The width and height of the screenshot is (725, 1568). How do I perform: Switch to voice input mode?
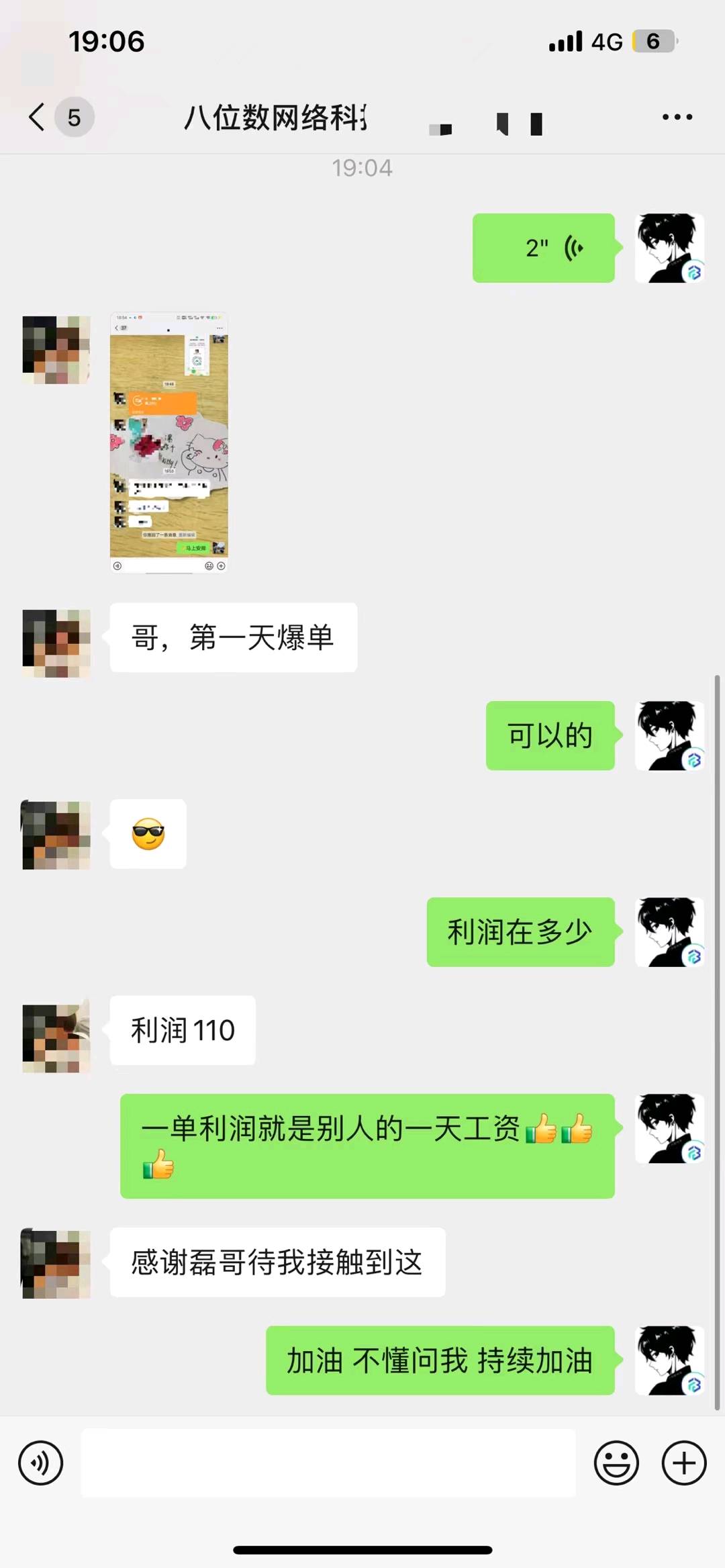(x=41, y=1463)
